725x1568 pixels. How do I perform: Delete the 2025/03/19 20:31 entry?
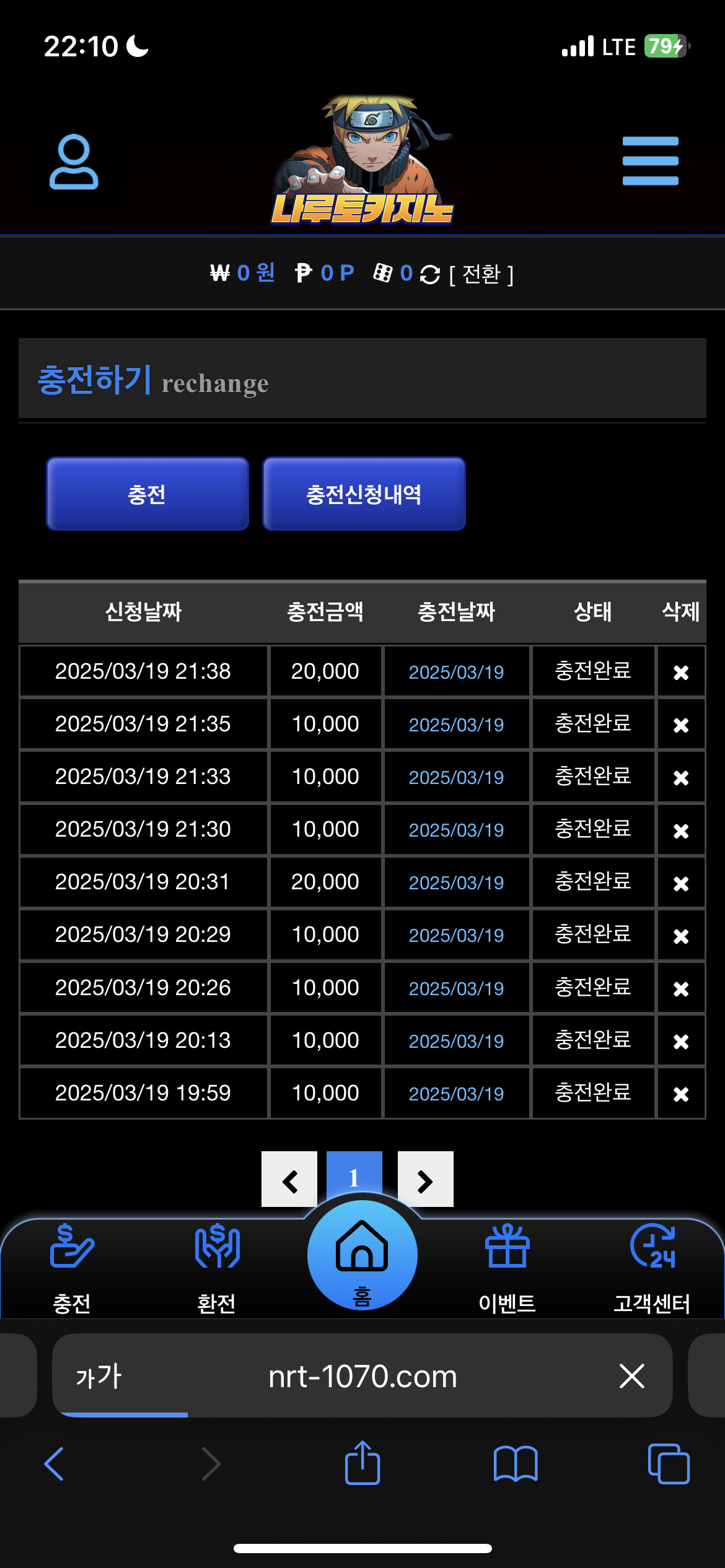click(681, 884)
